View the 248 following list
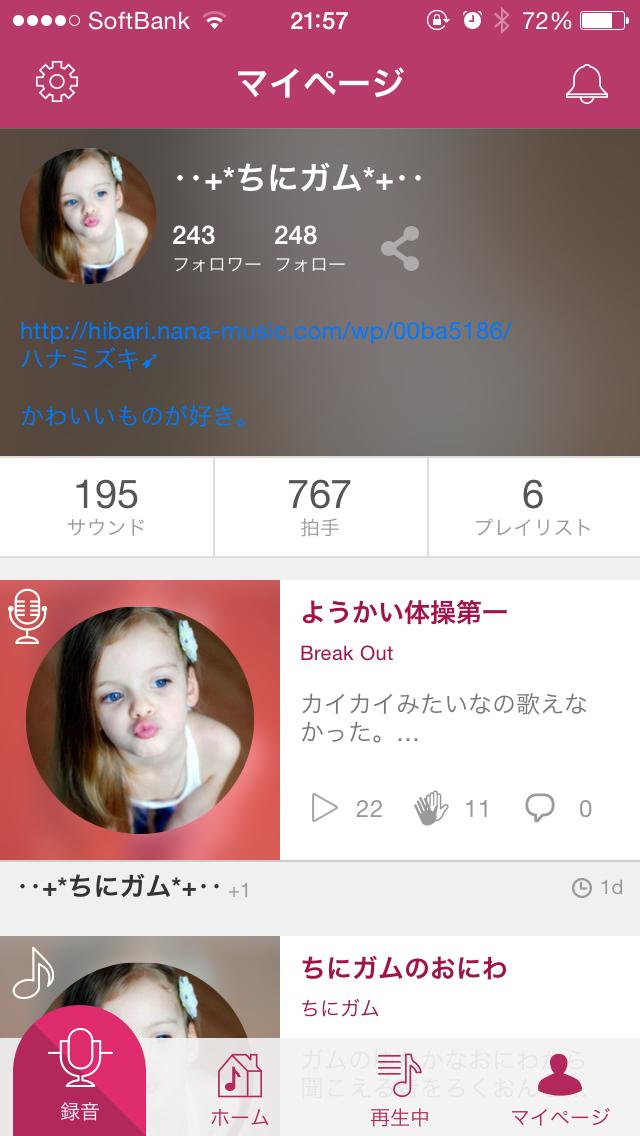The width and height of the screenshot is (640, 1136). pyautogui.click(x=309, y=248)
